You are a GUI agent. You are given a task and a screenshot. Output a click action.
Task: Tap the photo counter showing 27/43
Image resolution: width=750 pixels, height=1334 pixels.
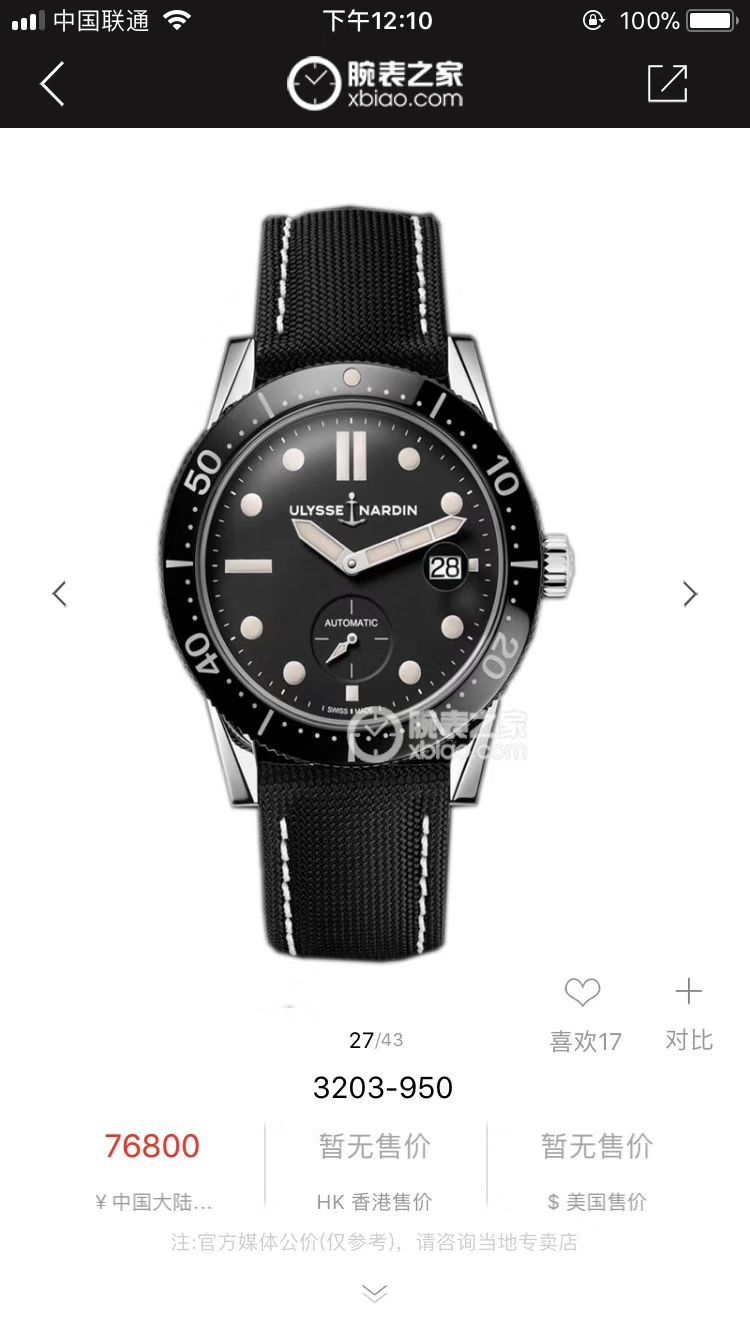coord(375,1041)
